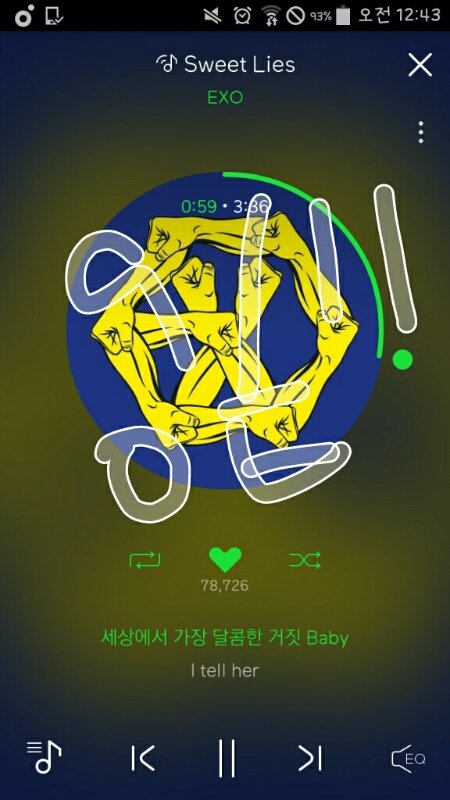The height and width of the screenshot is (800, 450).
Task: Open the full lyrics view
Action: point(224,654)
